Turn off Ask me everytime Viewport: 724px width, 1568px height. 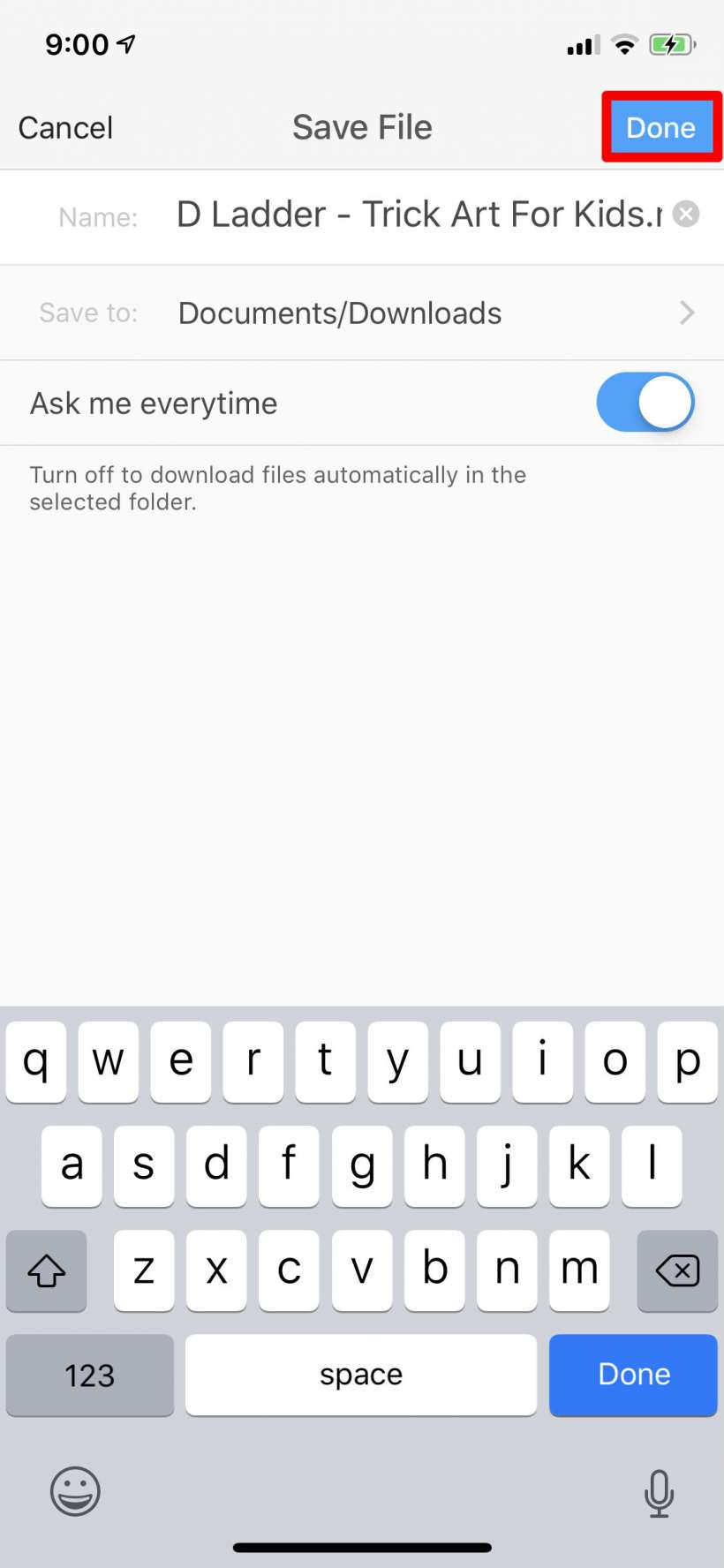pos(645,403)
